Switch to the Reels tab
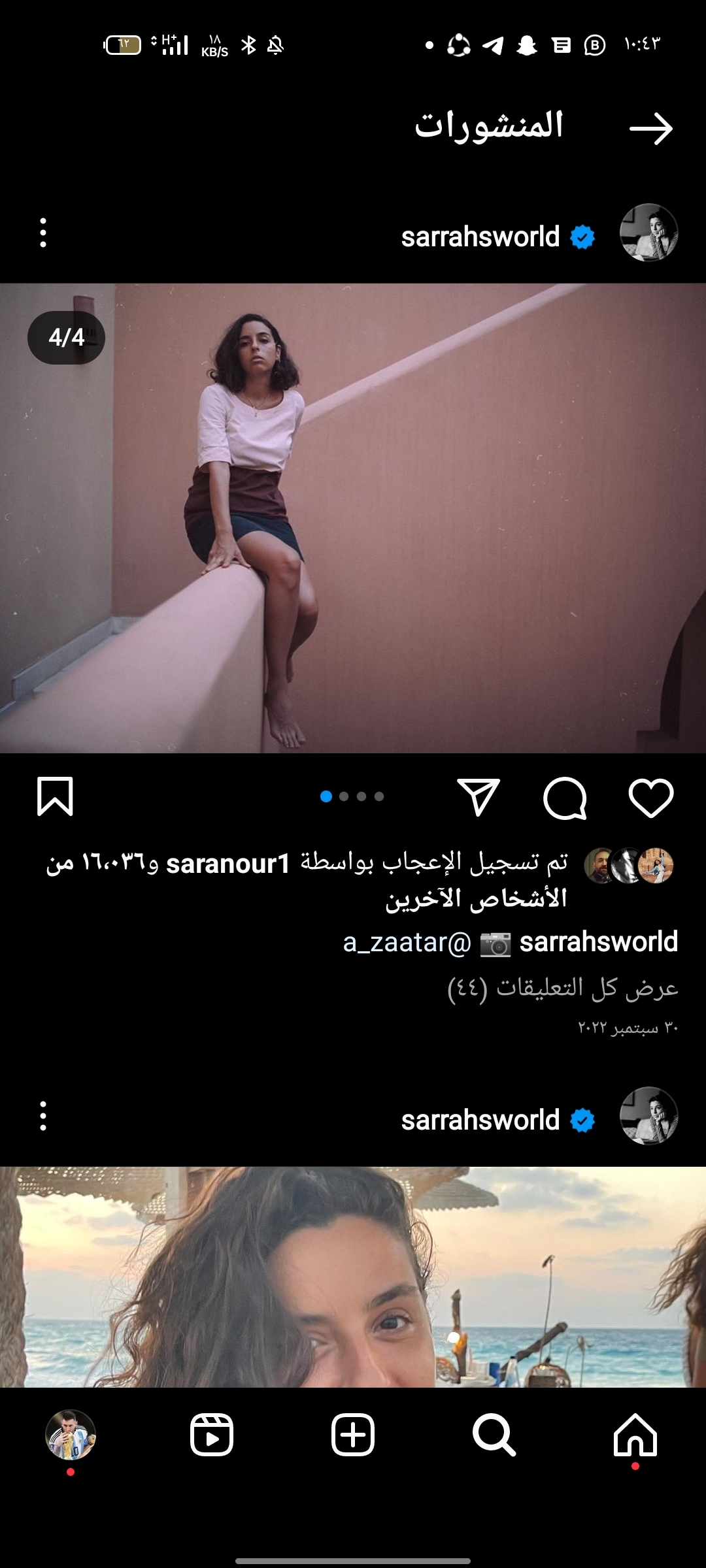 click(x=212, y=1435)
